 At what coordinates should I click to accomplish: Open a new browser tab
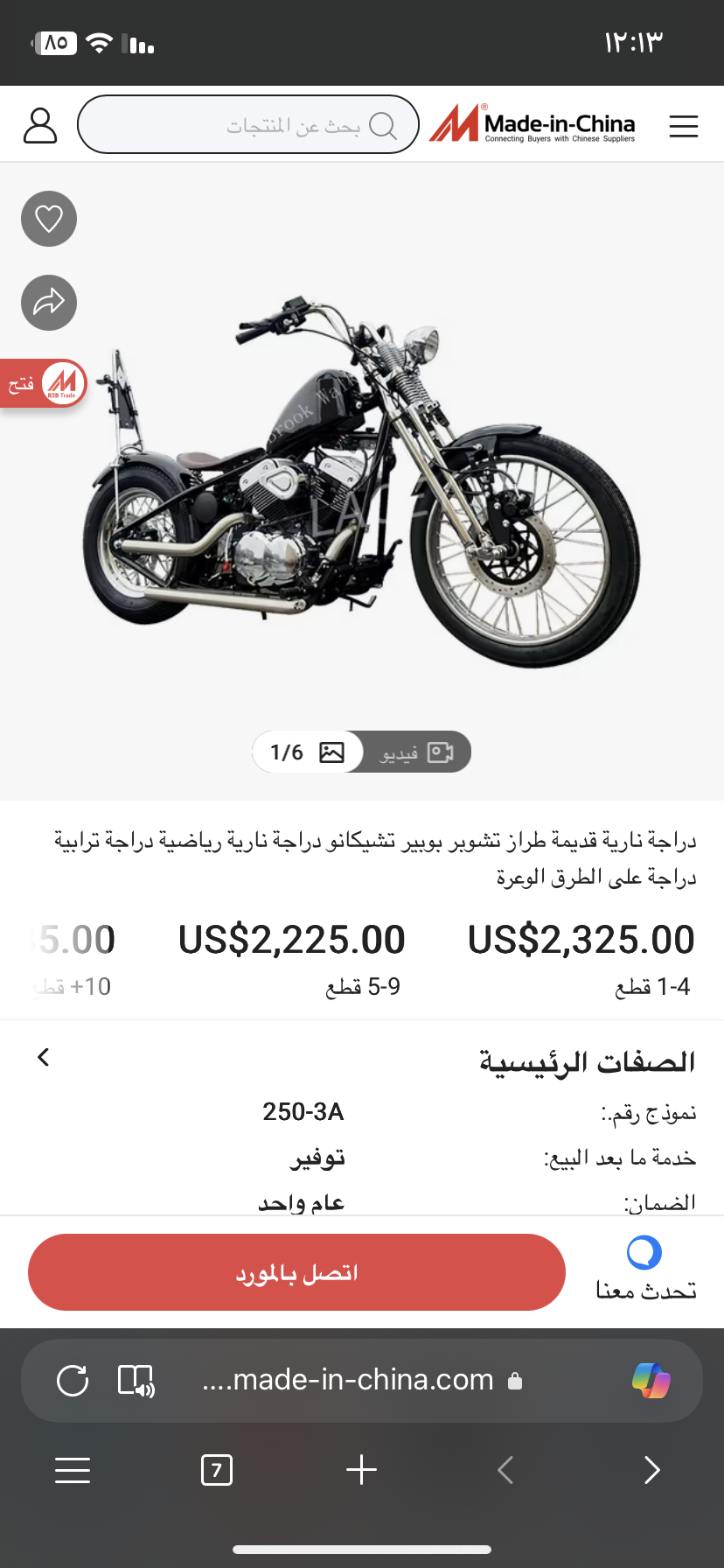pyautogui.click(x=361, y=1470)
